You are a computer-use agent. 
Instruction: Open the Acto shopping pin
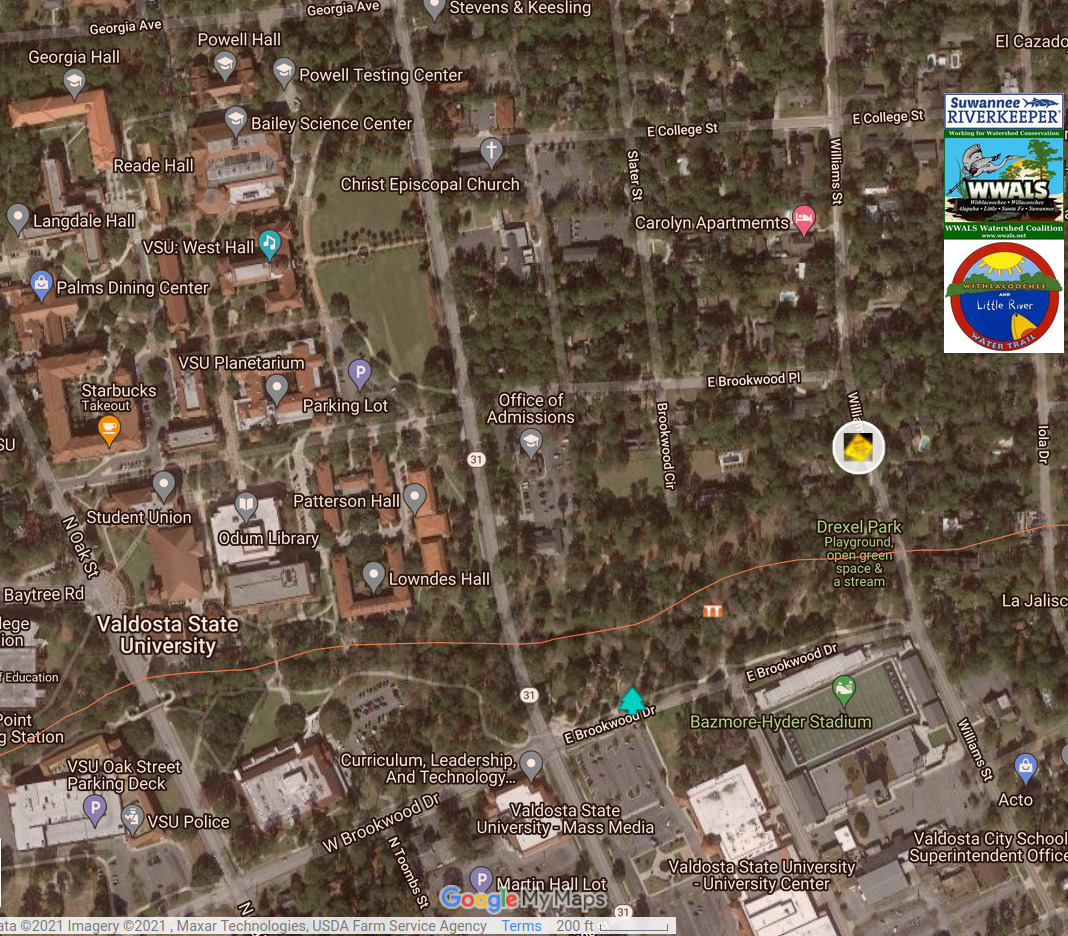(1025, 767)
